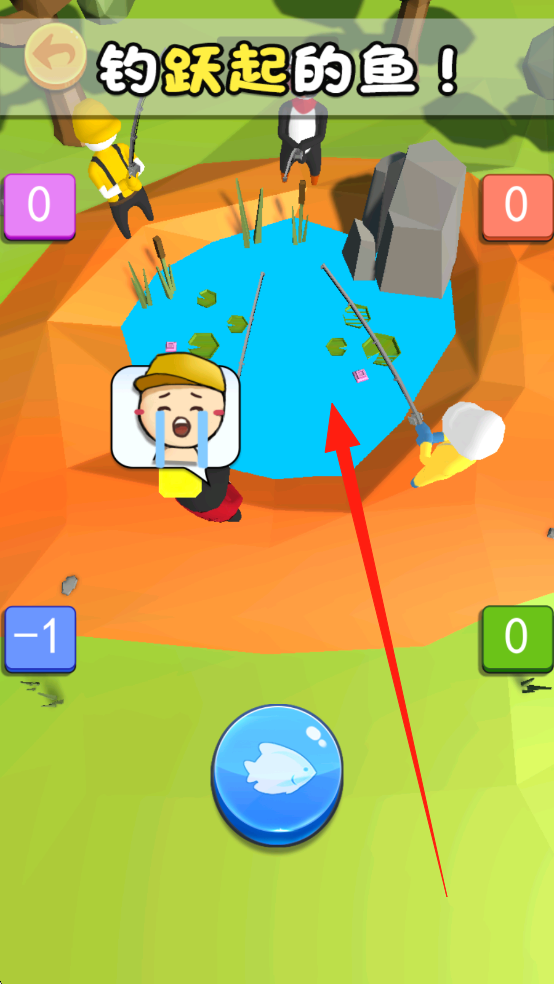Tap the round back arrow button
Screen dimensions: 554x984
pos(56,57)
